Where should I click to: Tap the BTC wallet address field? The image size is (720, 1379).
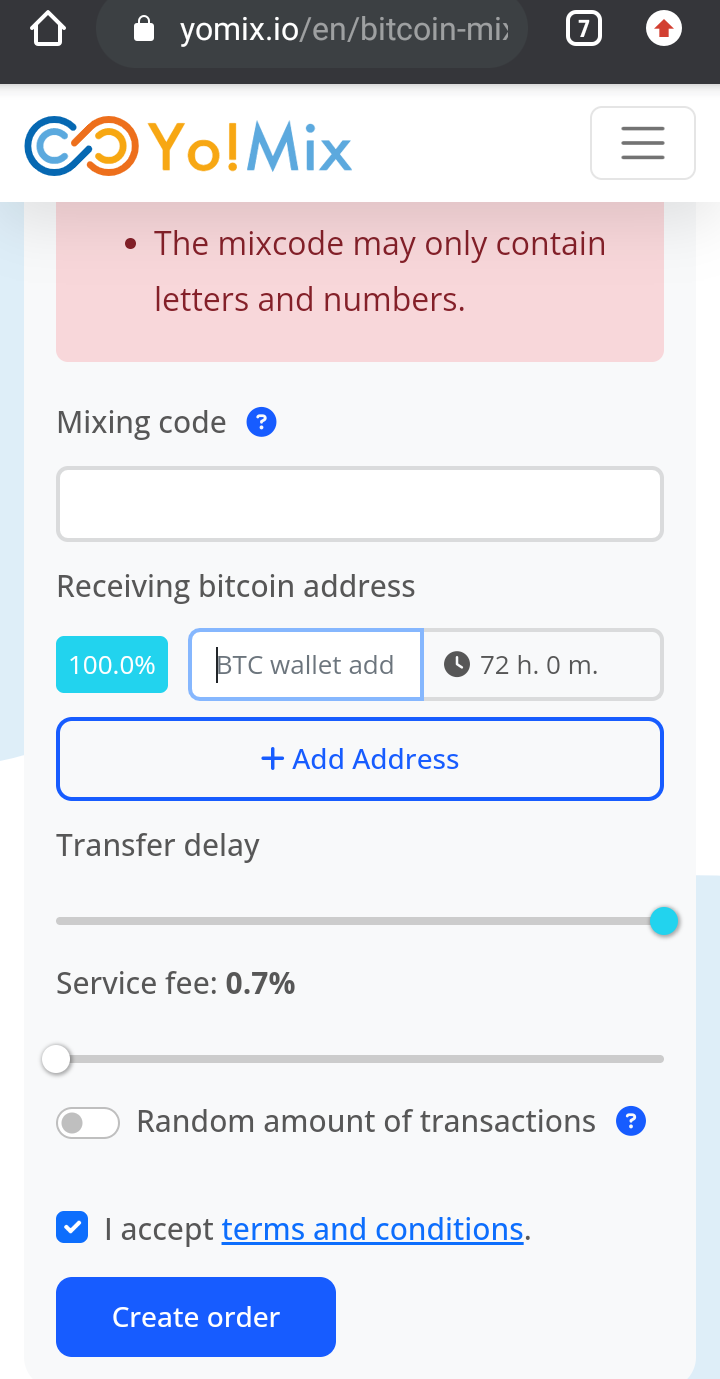tap(306, 664)
